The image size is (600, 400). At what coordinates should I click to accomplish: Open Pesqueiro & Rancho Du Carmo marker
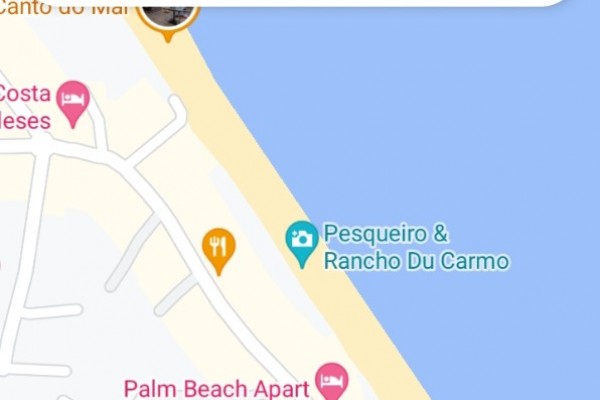(302, 239)
